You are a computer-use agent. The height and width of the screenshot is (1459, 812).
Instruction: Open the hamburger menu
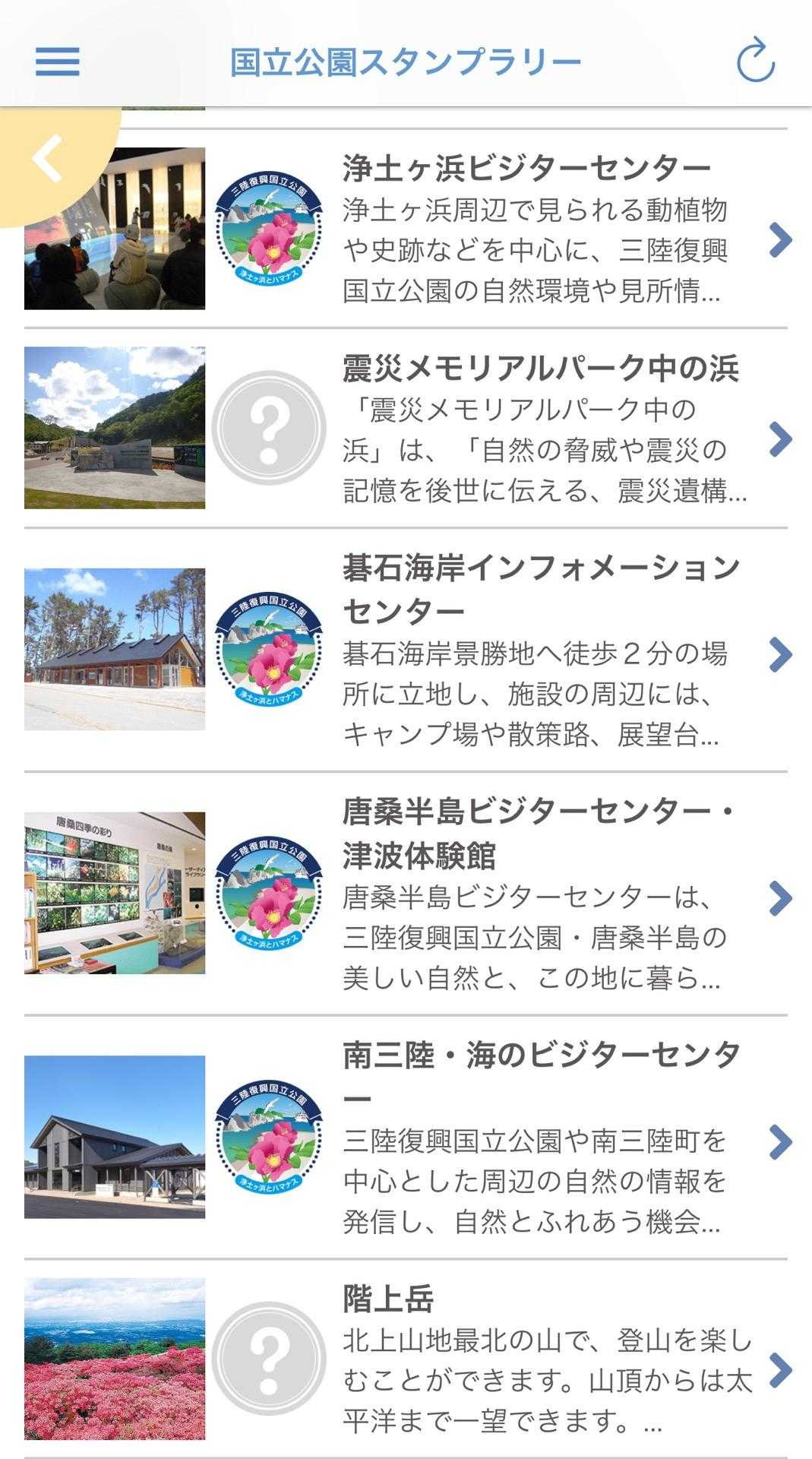click(x=57, y=62)
